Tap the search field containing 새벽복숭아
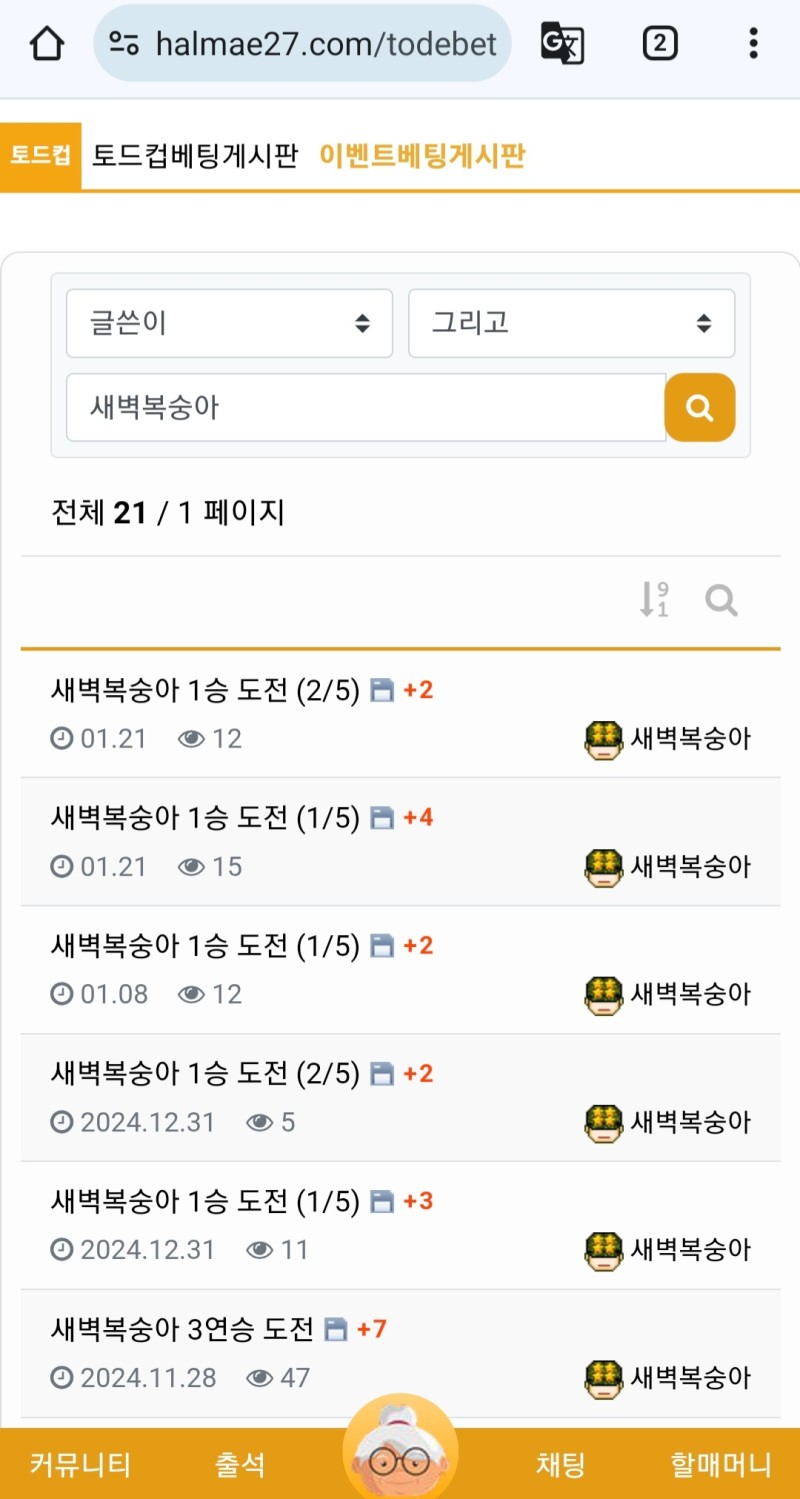This screenshot has width=800, height=1499. pyautogui.click(x=365, y=408)
